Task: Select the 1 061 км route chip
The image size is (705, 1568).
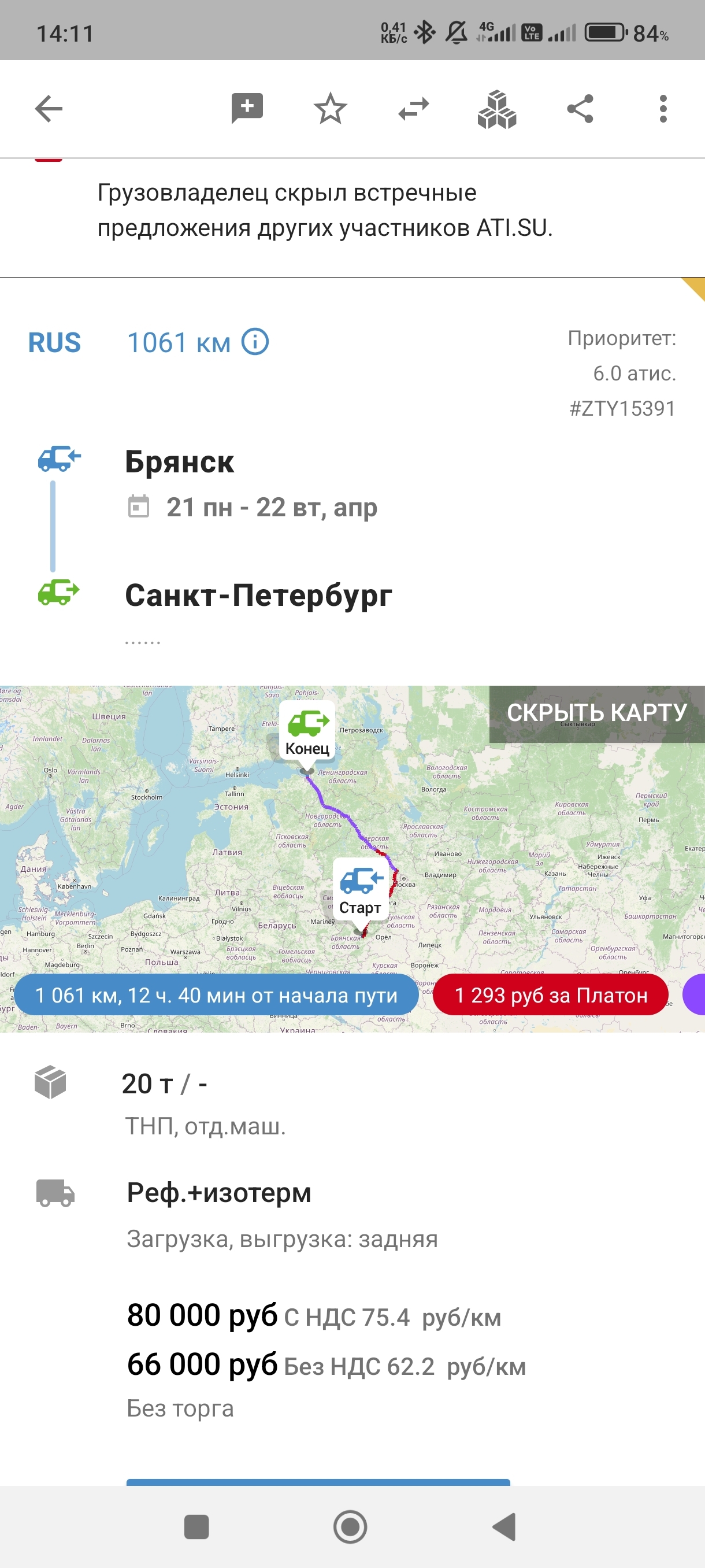Action: pyautogui.click(x=217, y=995)
